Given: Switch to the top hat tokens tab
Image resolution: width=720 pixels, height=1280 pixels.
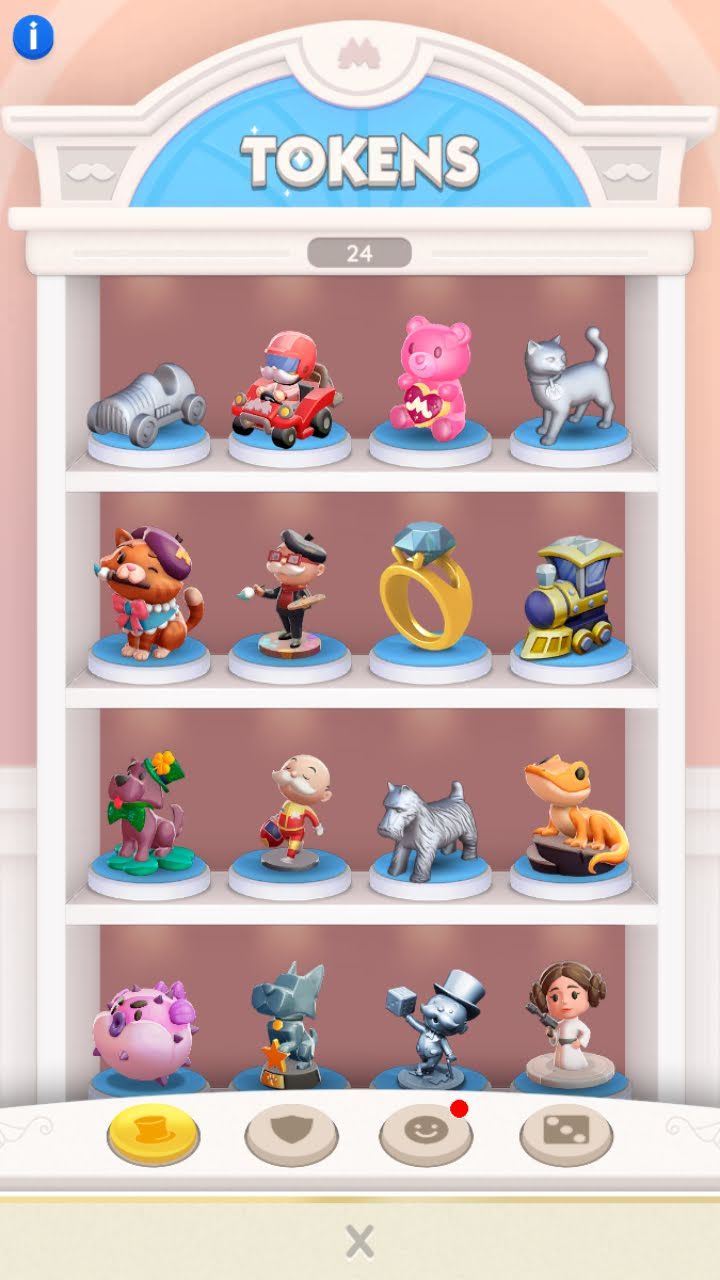Looking at the screenshot, I should point(153,1133).
